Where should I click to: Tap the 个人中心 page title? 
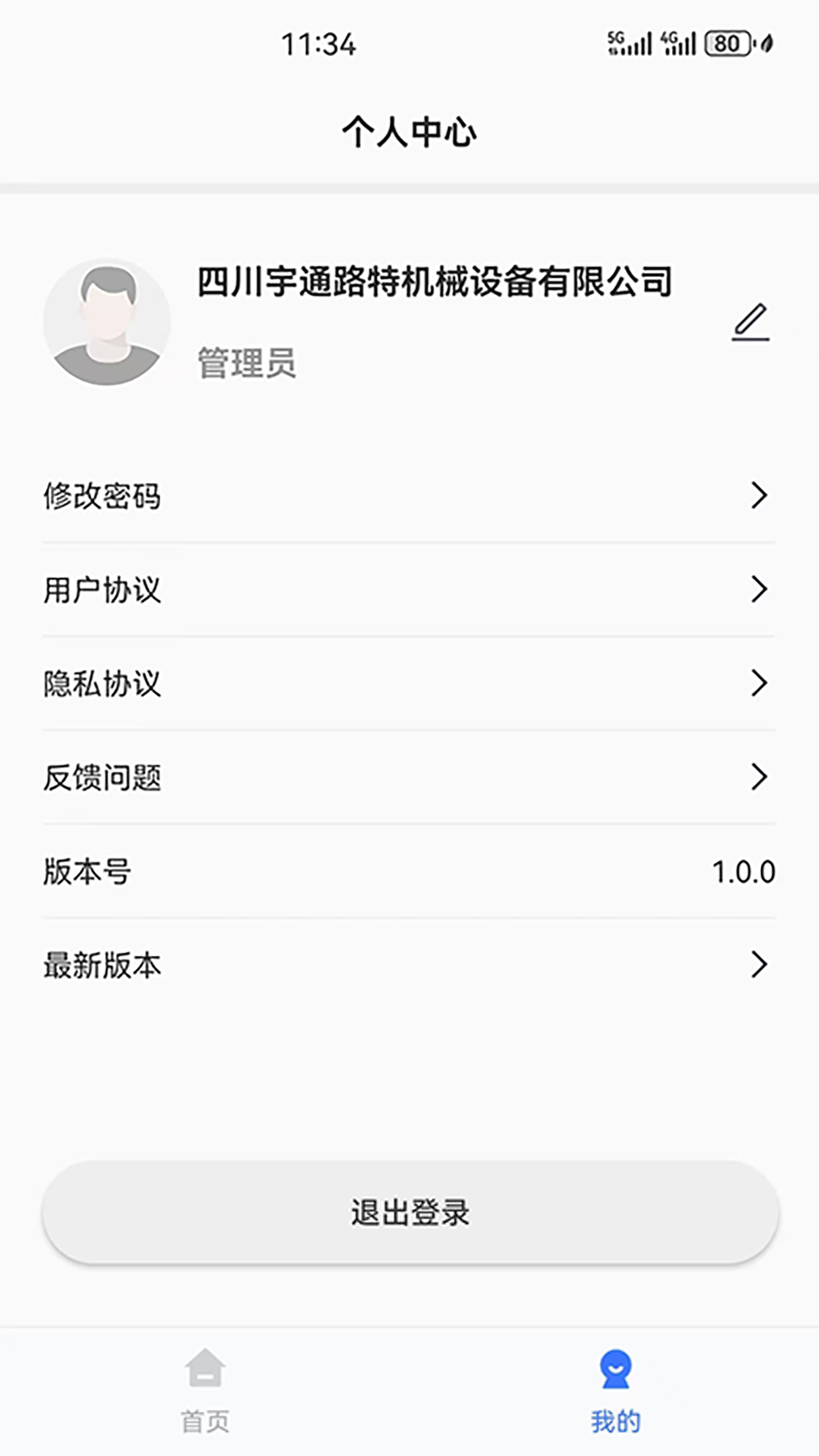408,130
